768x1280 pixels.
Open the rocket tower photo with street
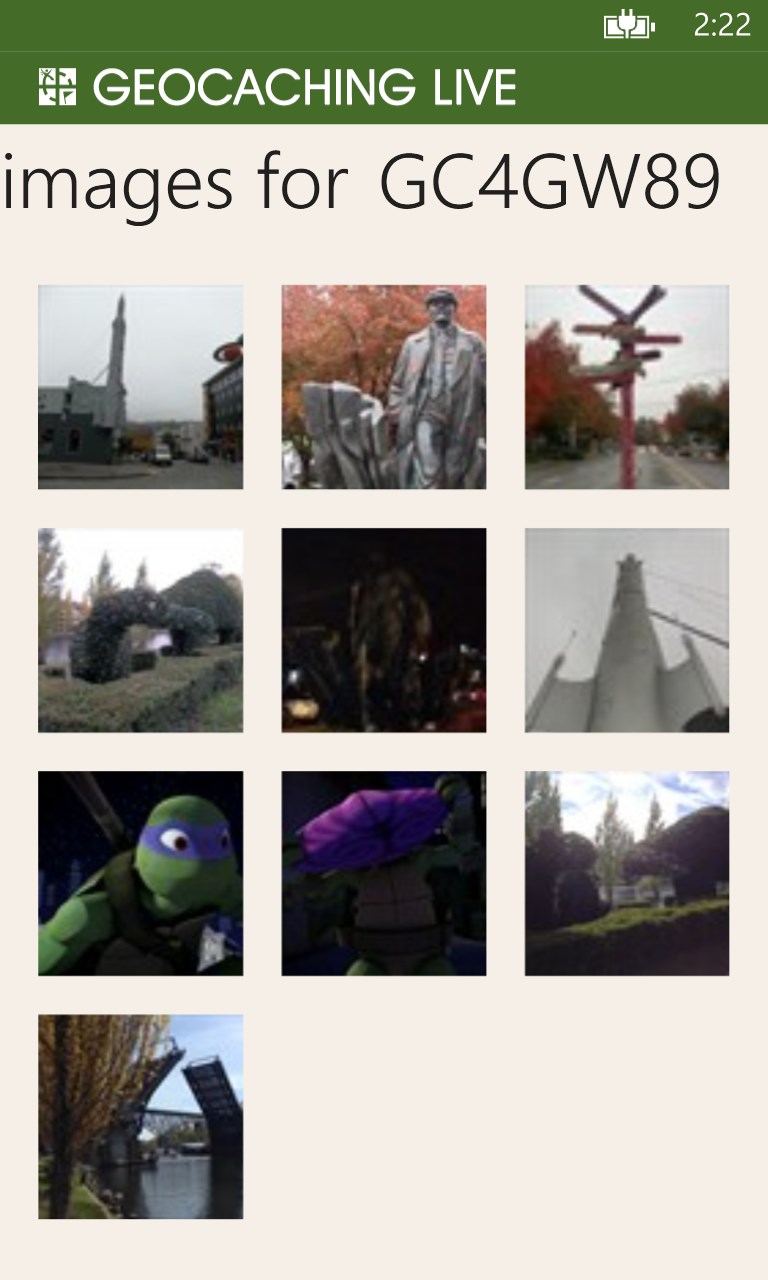[140, 387]
